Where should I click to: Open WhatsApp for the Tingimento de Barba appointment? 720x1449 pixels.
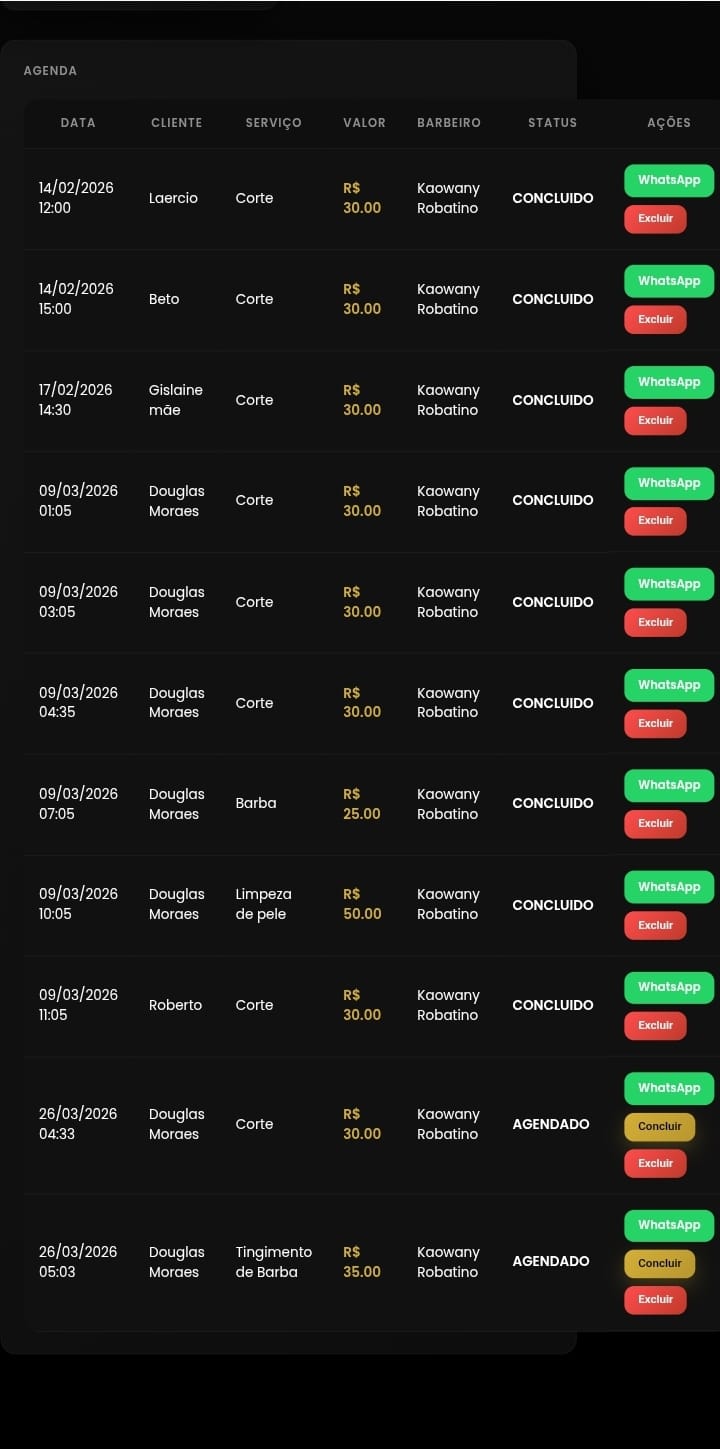(x=669, y=1225)
